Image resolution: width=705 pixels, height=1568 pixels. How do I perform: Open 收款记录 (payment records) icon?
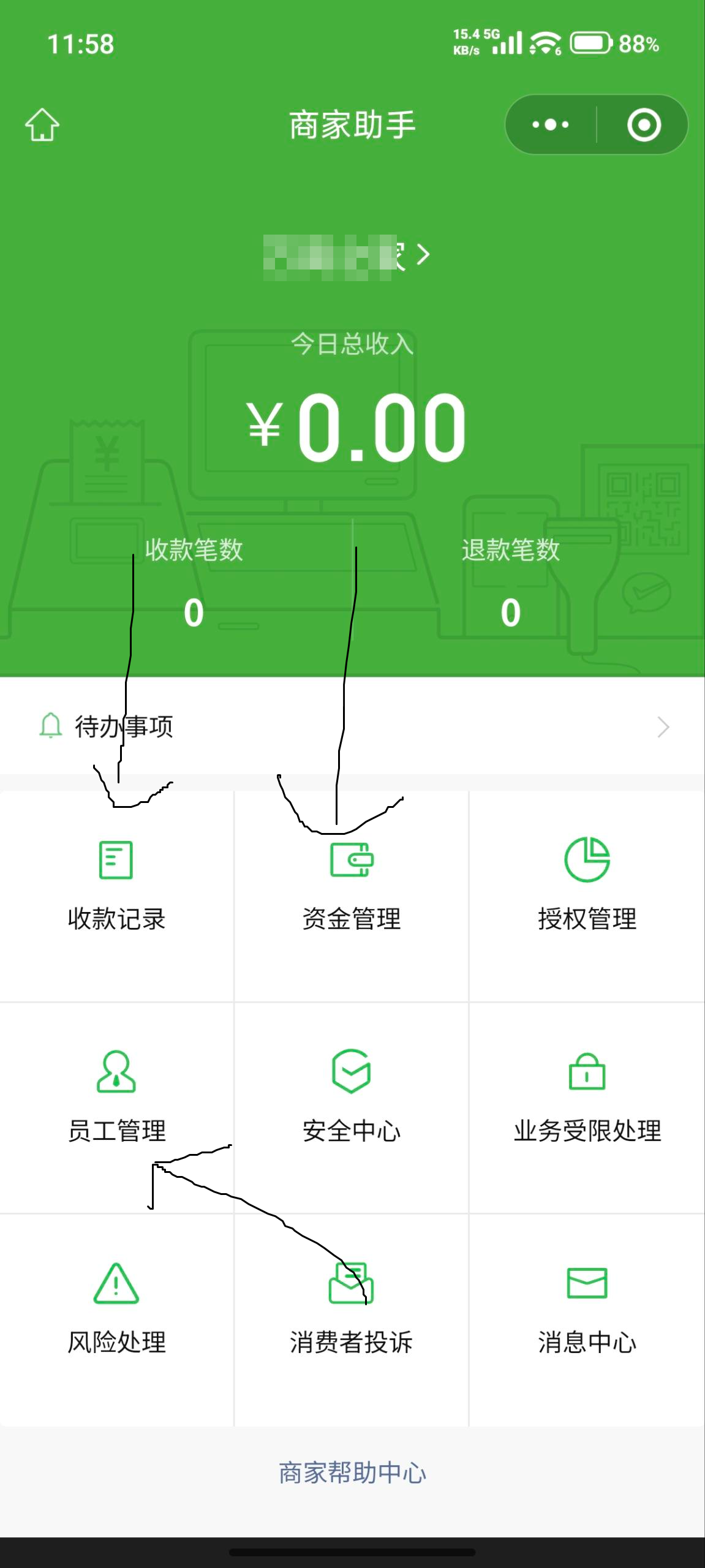[117, 861]
